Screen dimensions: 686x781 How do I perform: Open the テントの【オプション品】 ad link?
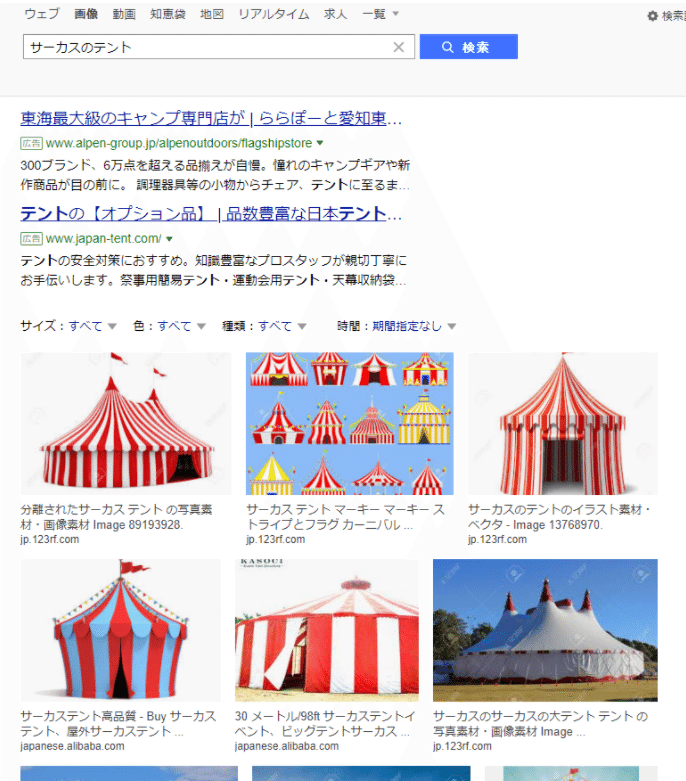(211, 214)
